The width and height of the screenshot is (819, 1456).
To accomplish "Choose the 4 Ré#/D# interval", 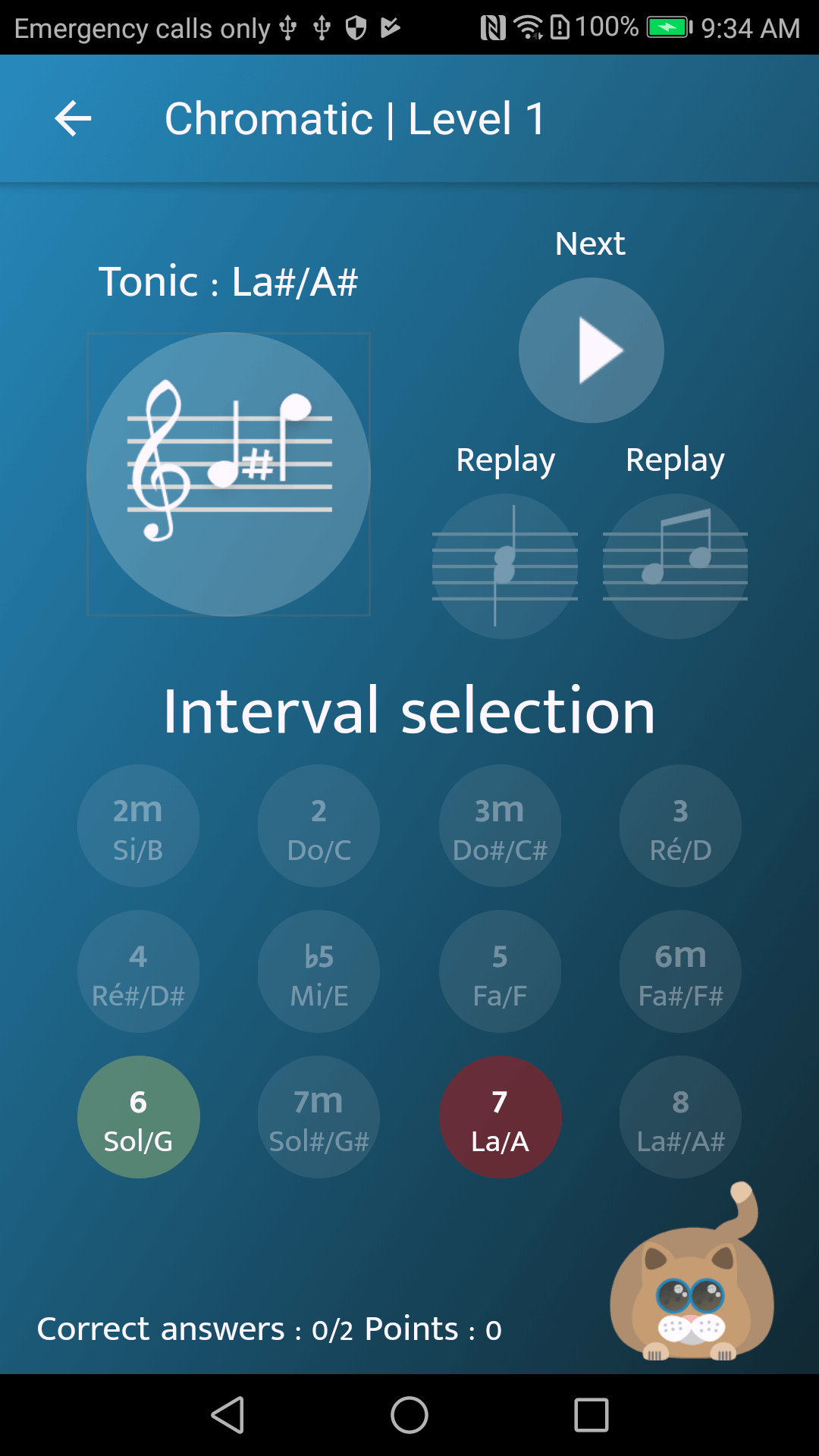I will pos(138,972).
